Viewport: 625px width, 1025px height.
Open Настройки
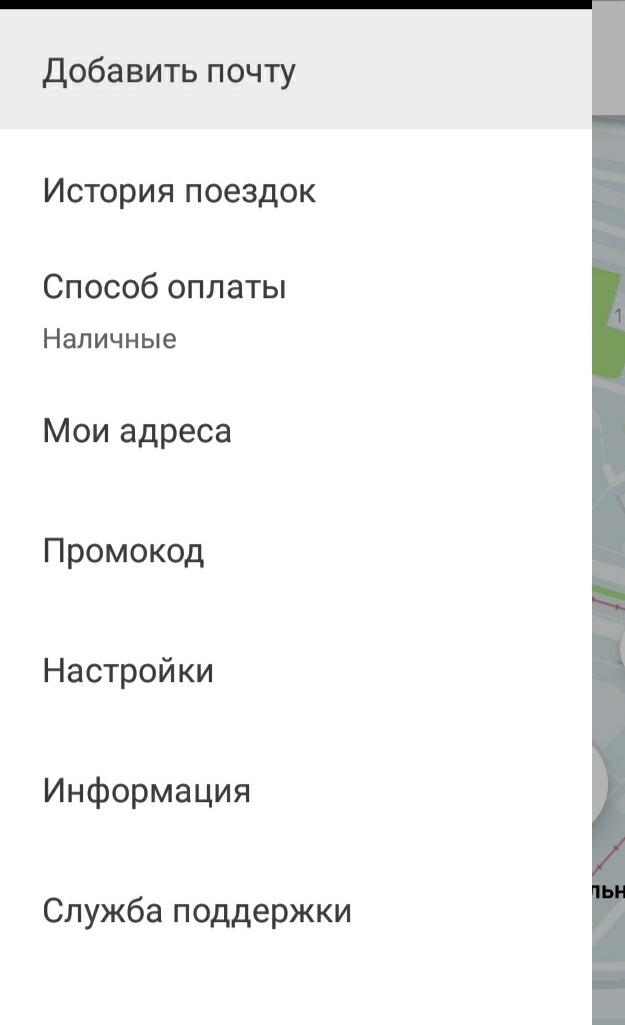pos(296,671)
